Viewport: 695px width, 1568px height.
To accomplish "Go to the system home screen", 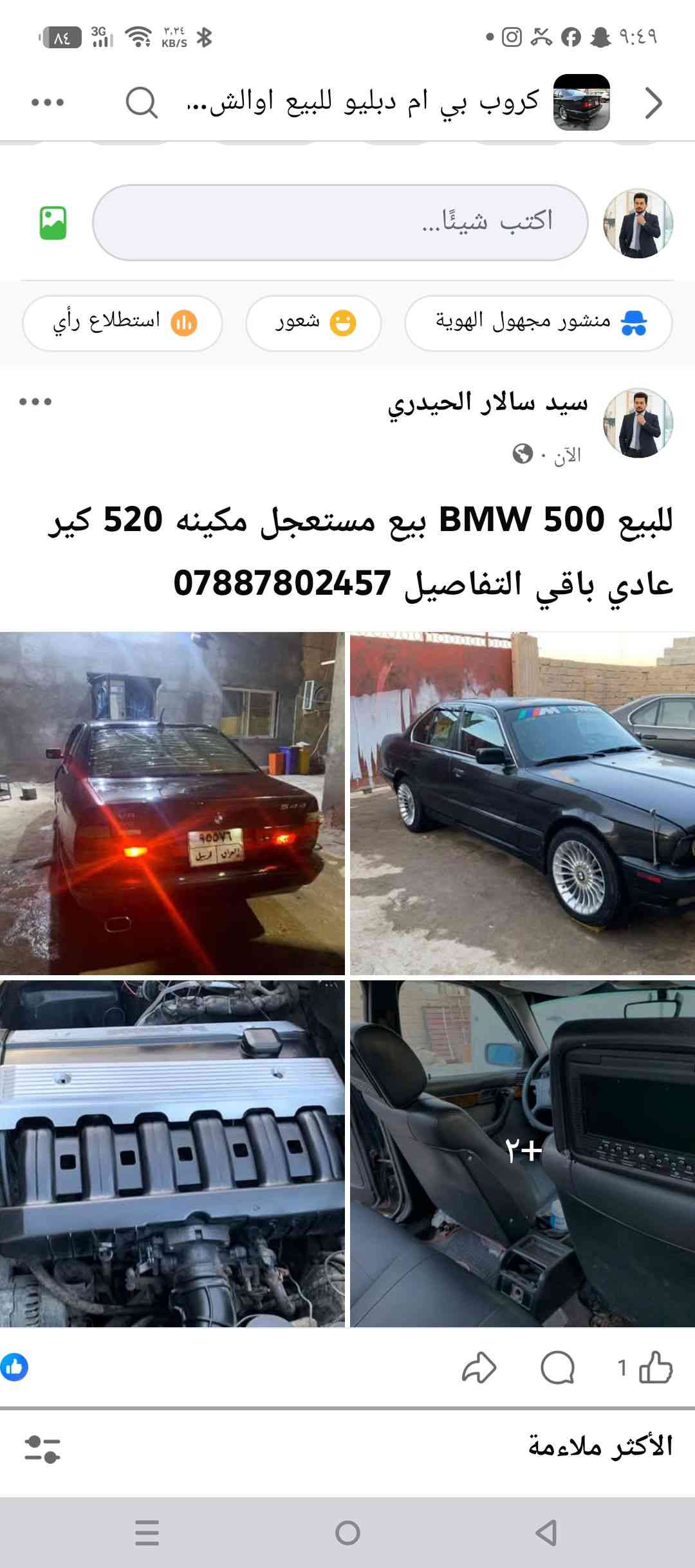I will click(347, 1533).
